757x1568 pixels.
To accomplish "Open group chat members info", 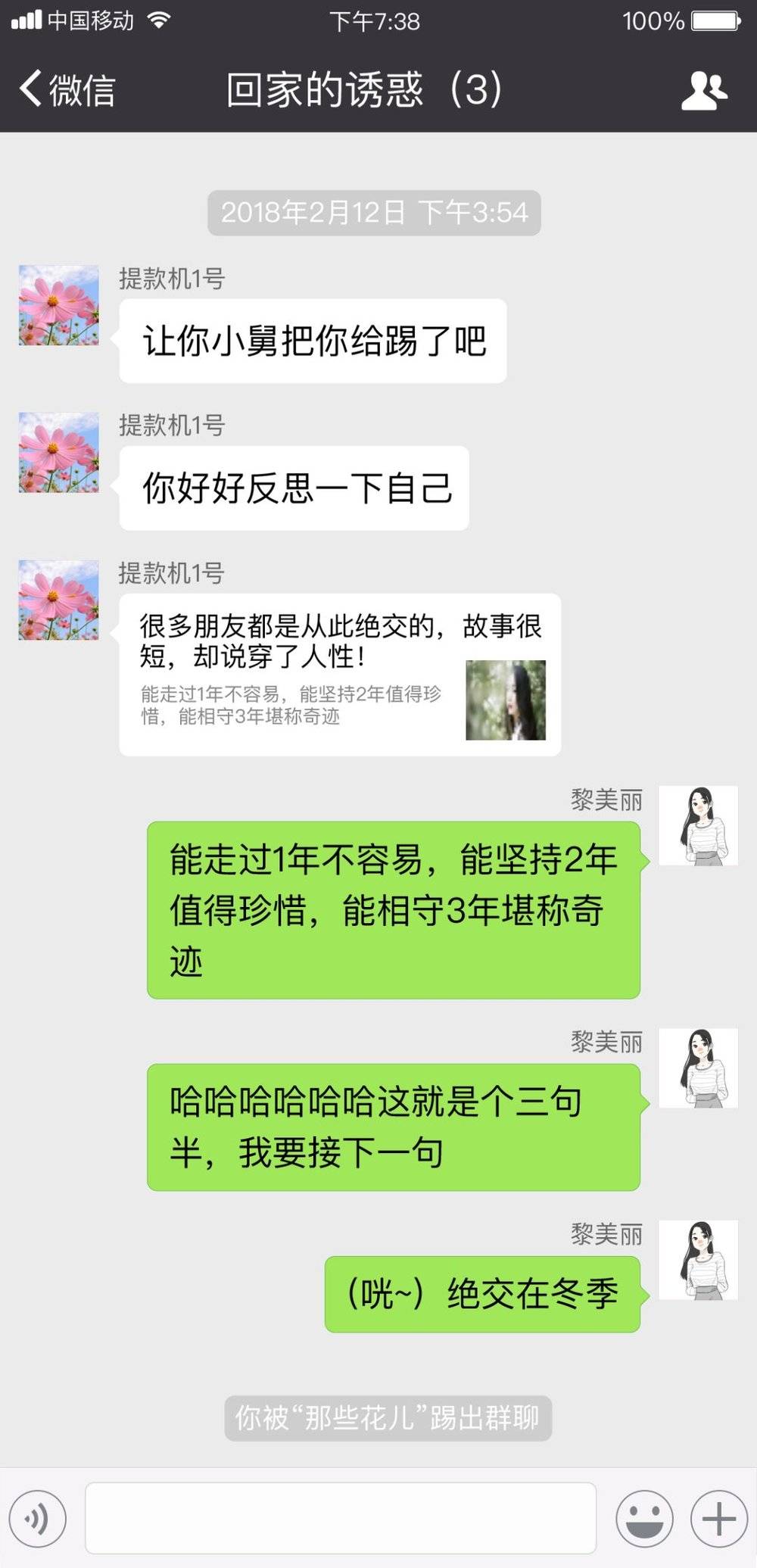I will point(703,90).
